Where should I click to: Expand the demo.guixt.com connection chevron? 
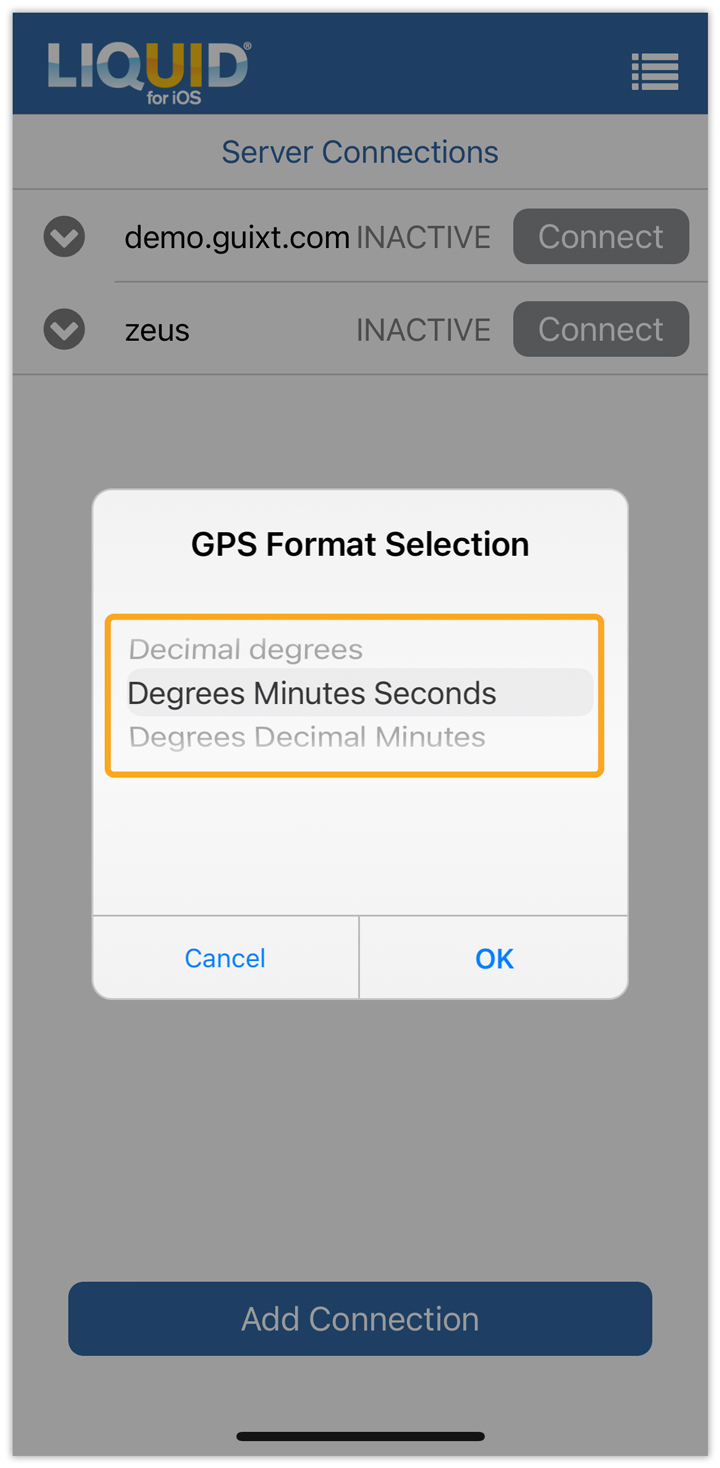(x=65, y=237)
